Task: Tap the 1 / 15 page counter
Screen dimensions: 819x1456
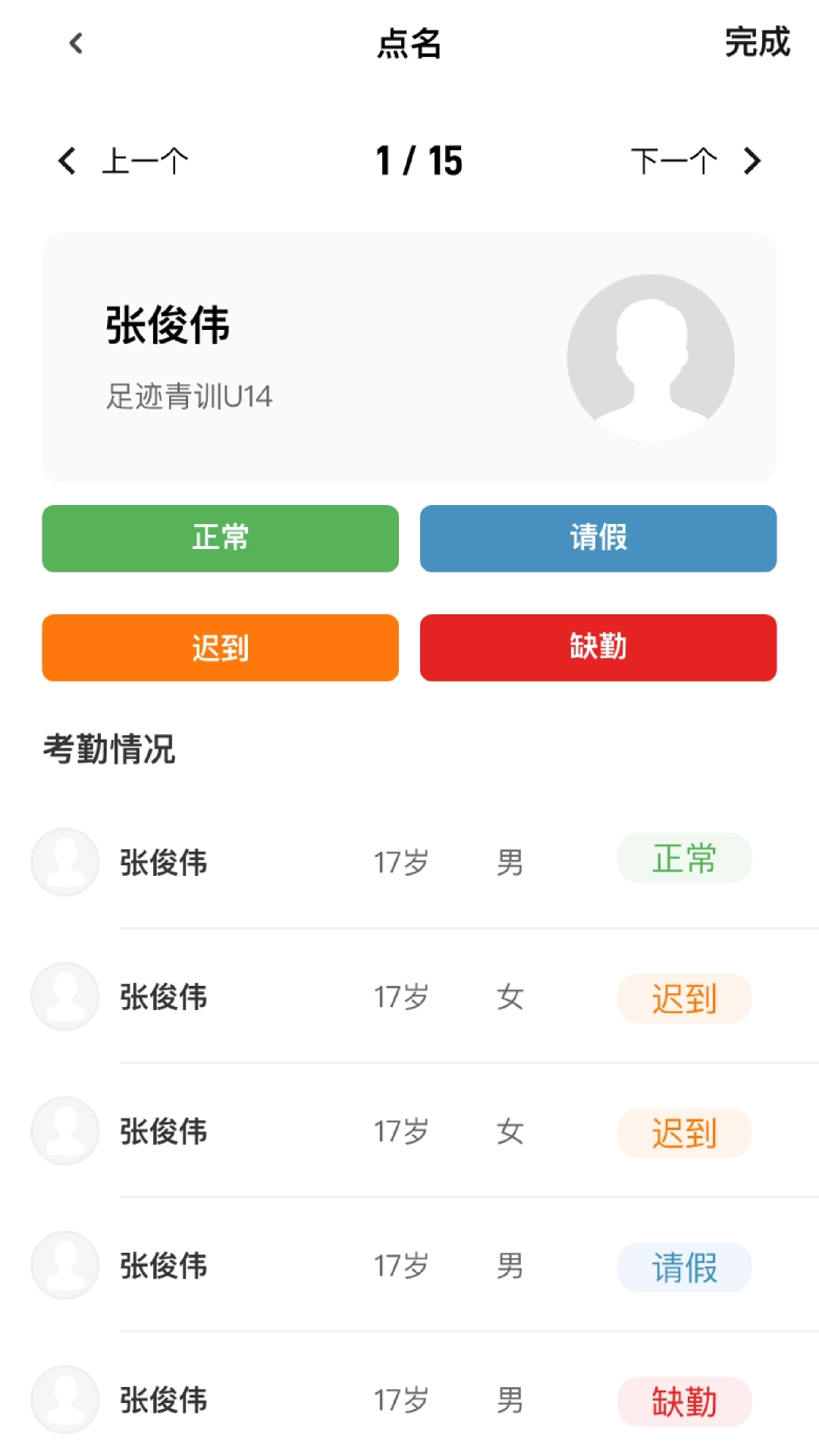Action: 419,160
